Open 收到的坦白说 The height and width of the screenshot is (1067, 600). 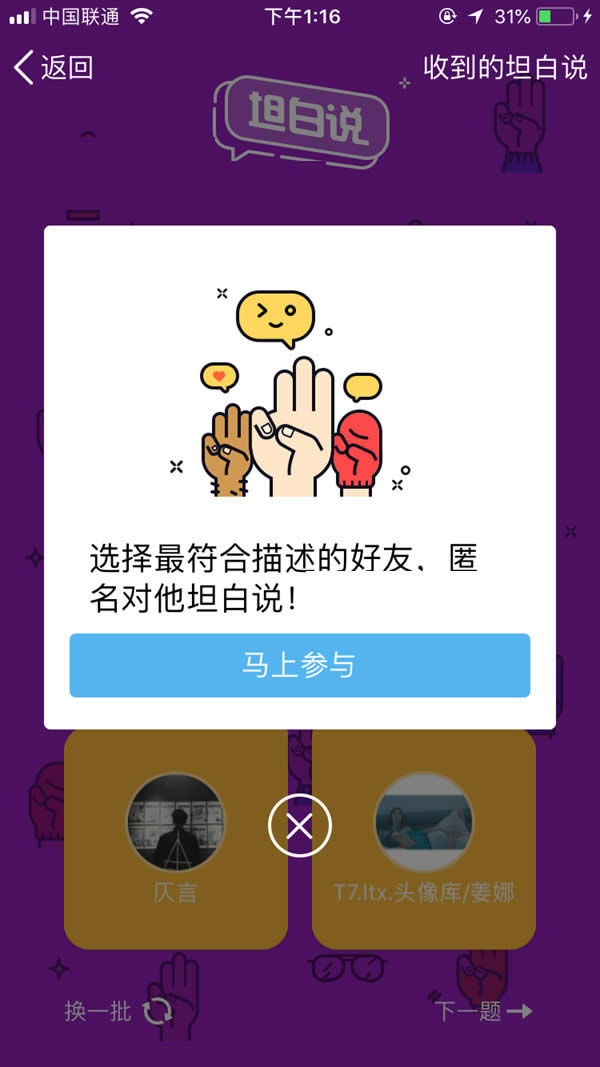click(505, 68)
